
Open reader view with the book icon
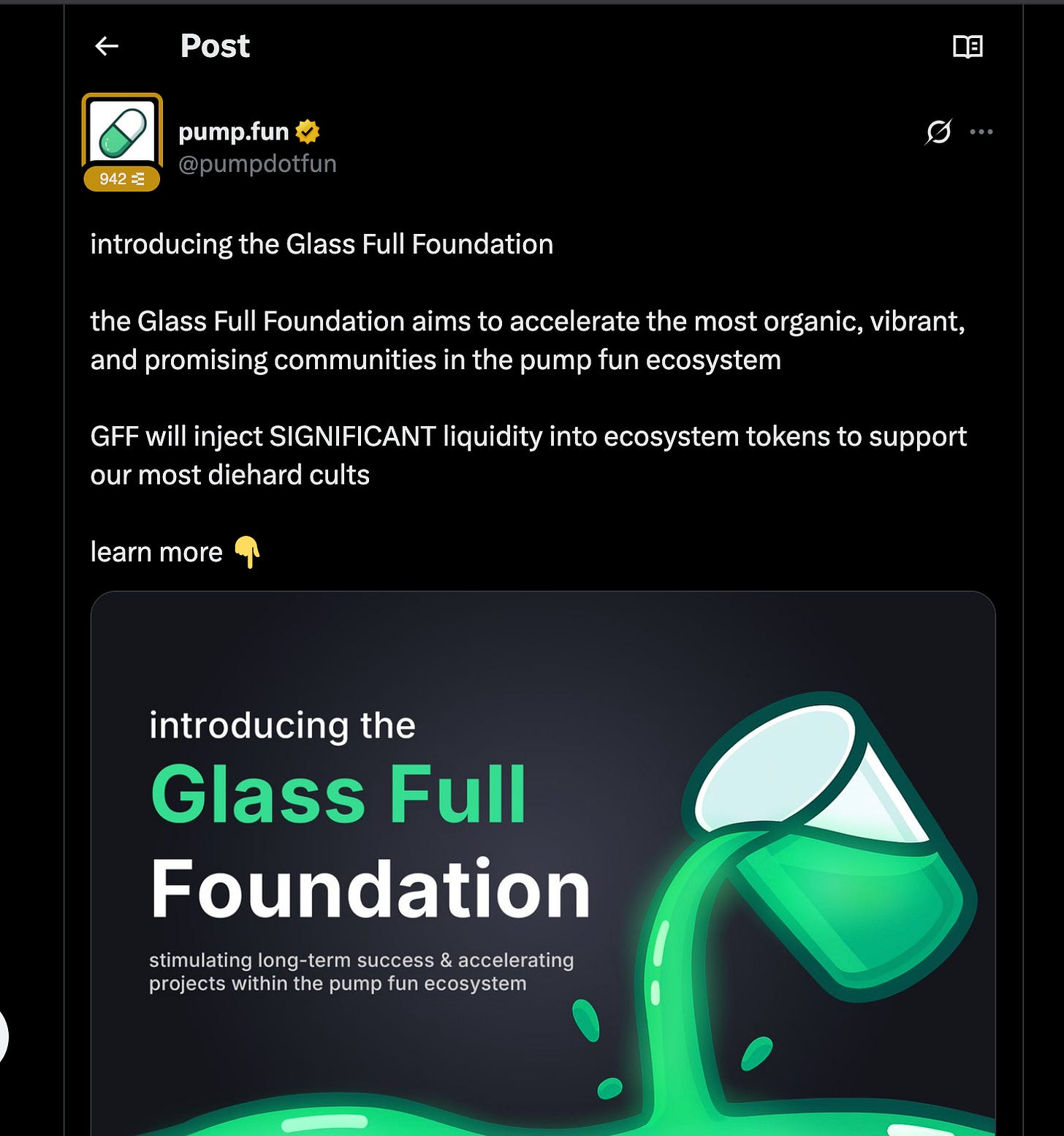click(x=968, y=47)
